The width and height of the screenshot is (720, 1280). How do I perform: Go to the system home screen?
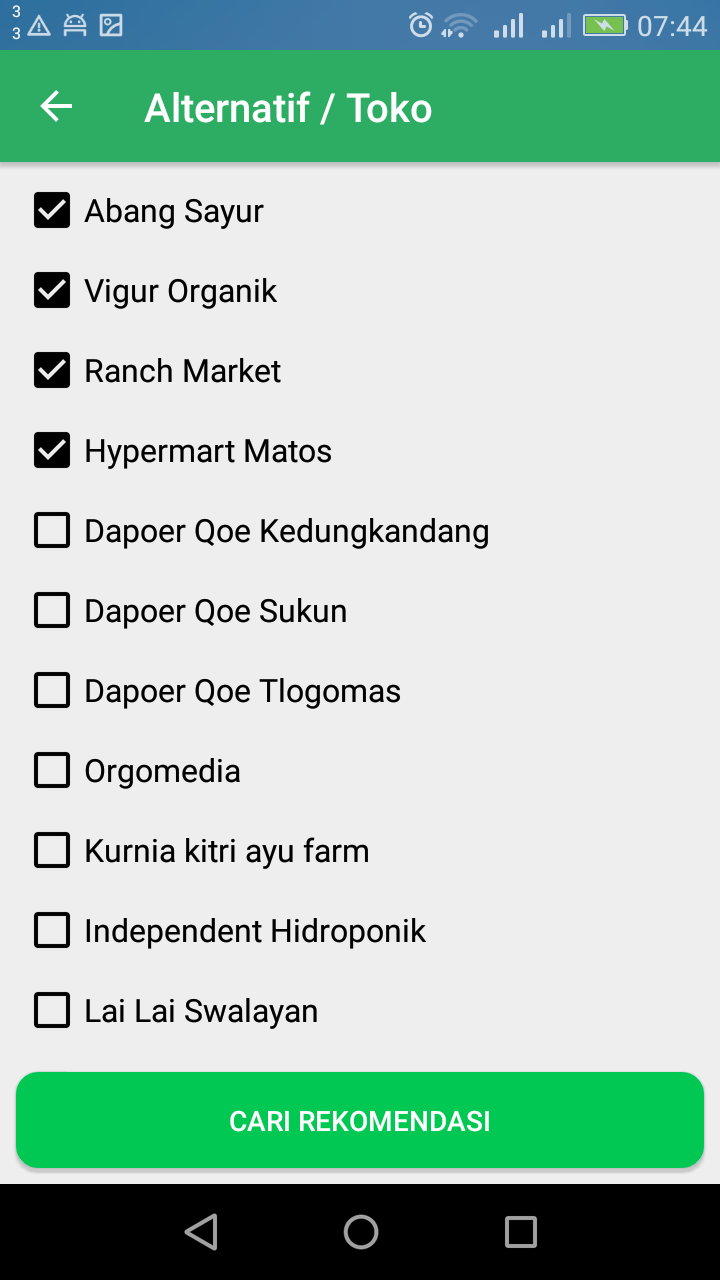coord(360,1232)
